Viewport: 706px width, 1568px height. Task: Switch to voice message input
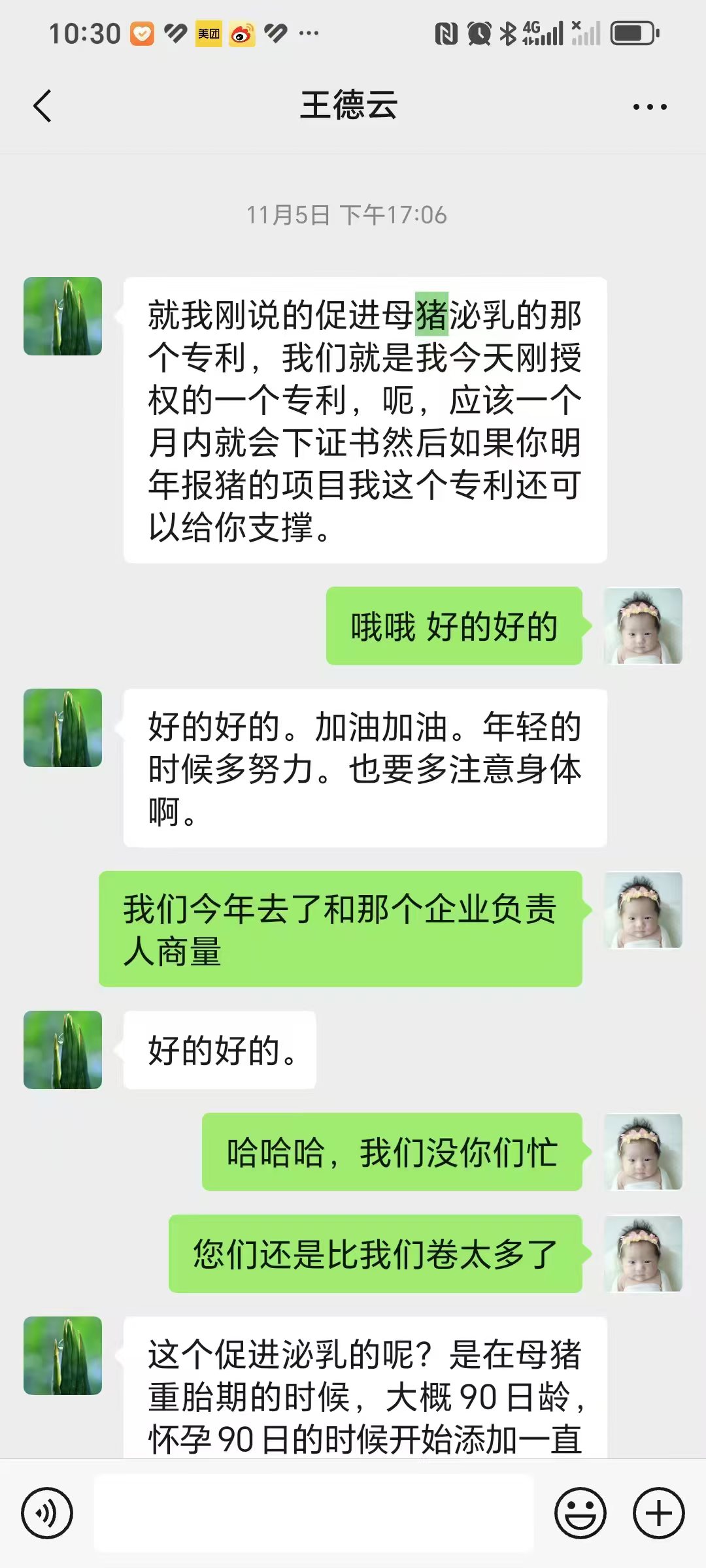tap(47, 1513)
